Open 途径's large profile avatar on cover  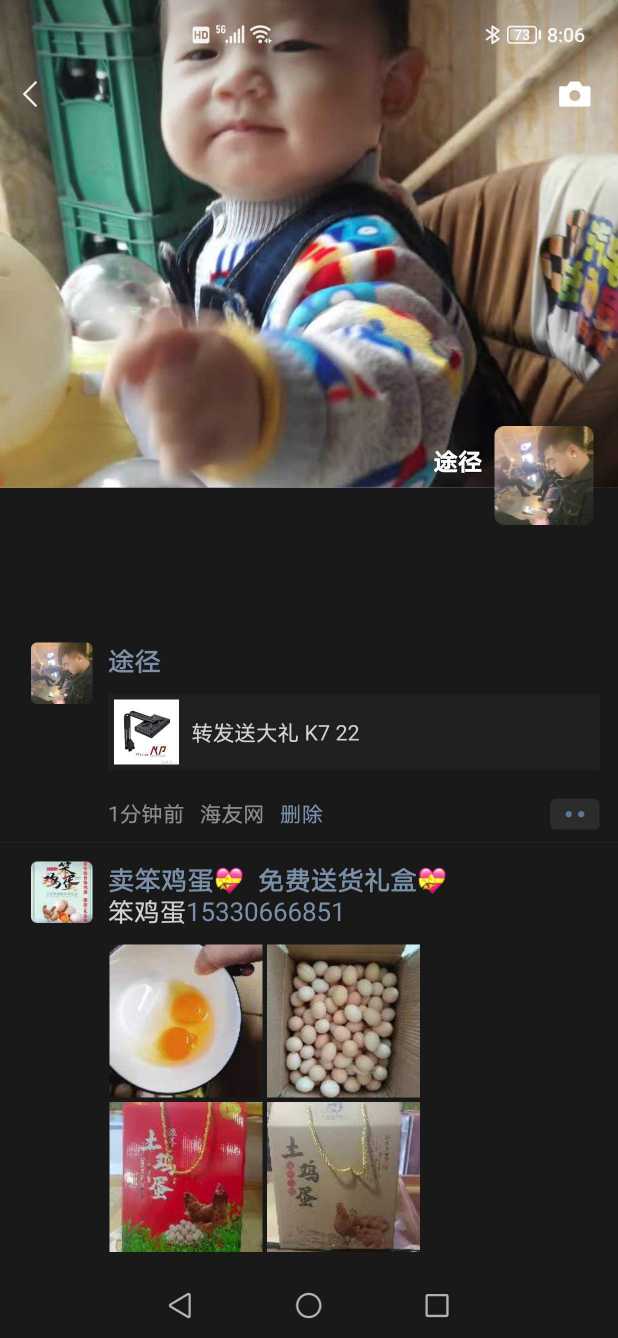pos(544,475)
